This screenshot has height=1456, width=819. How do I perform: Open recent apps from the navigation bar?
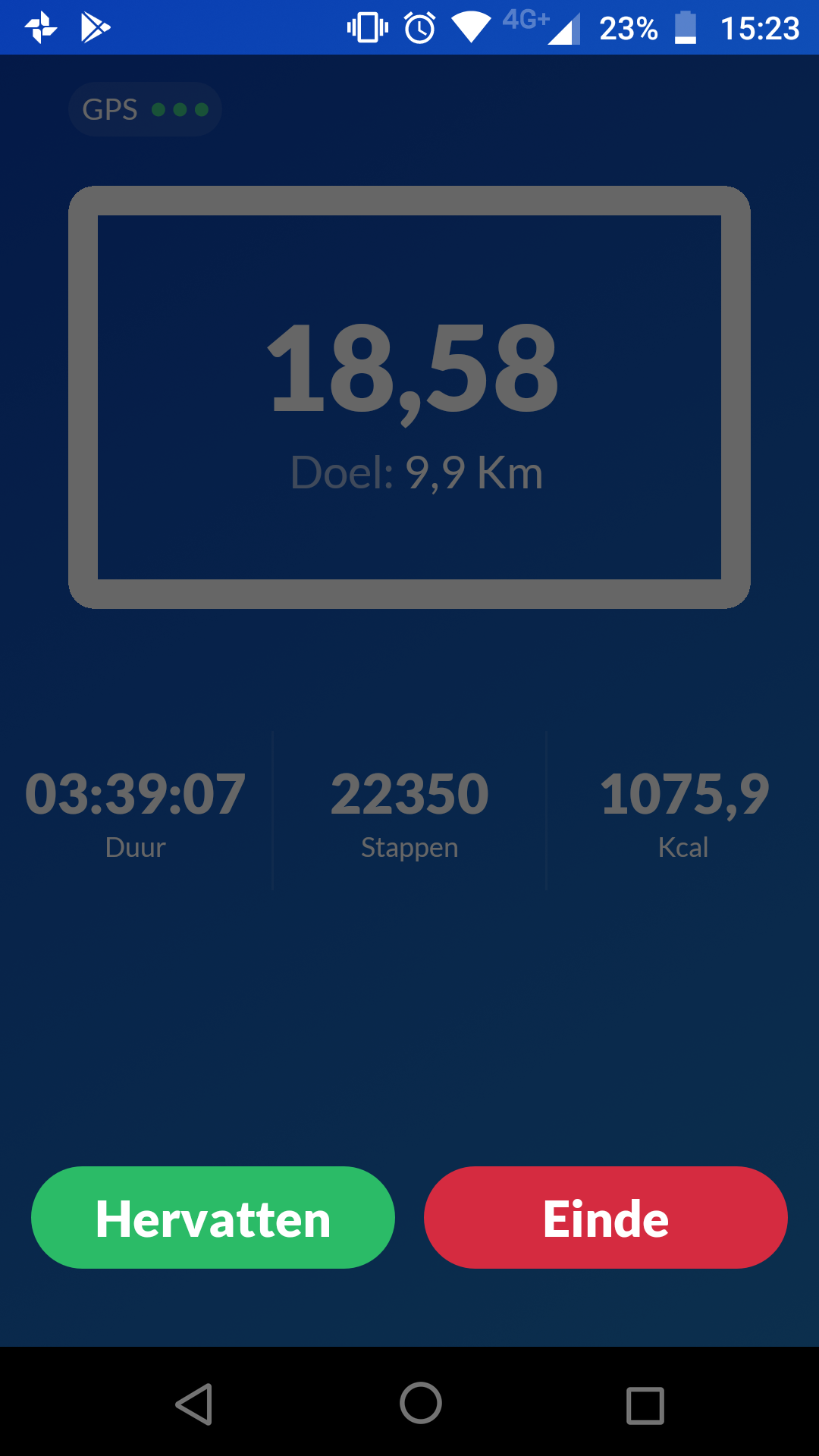[x=645, y=1405]
